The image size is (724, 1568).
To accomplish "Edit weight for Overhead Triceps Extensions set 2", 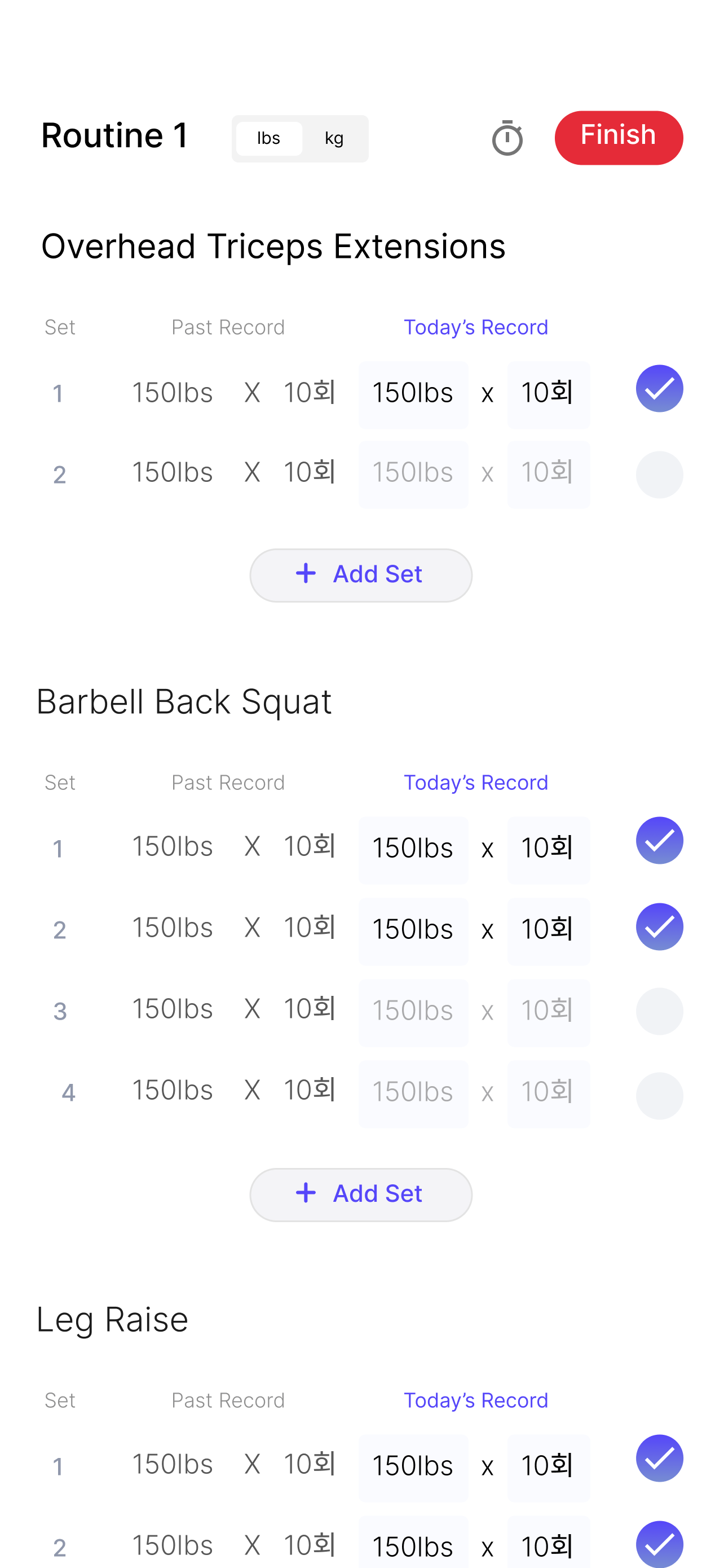I will [413, 474].
